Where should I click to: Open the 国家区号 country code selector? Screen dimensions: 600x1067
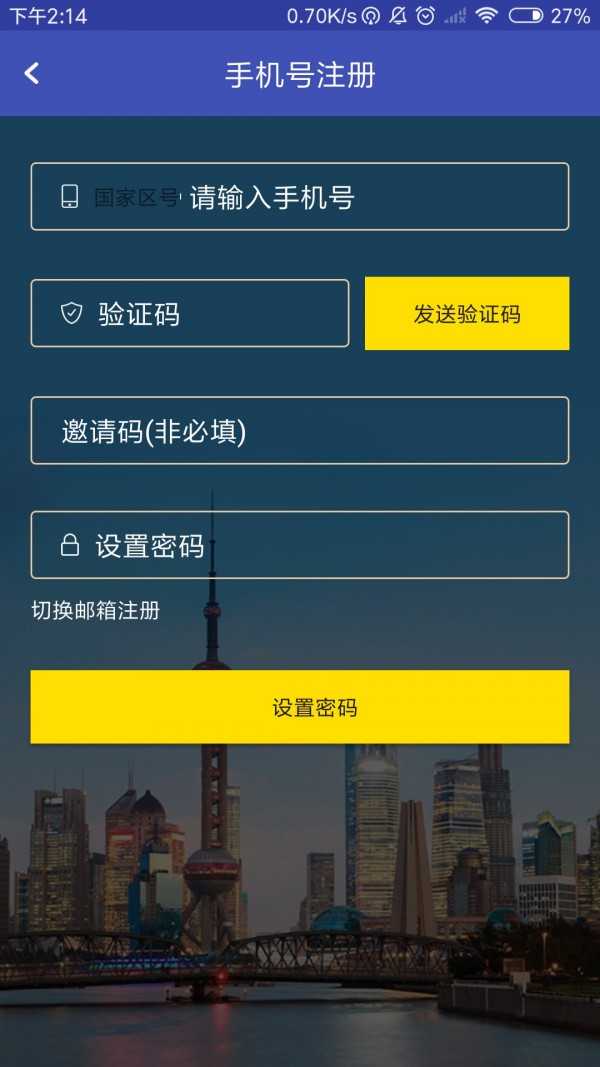point(135,197)
